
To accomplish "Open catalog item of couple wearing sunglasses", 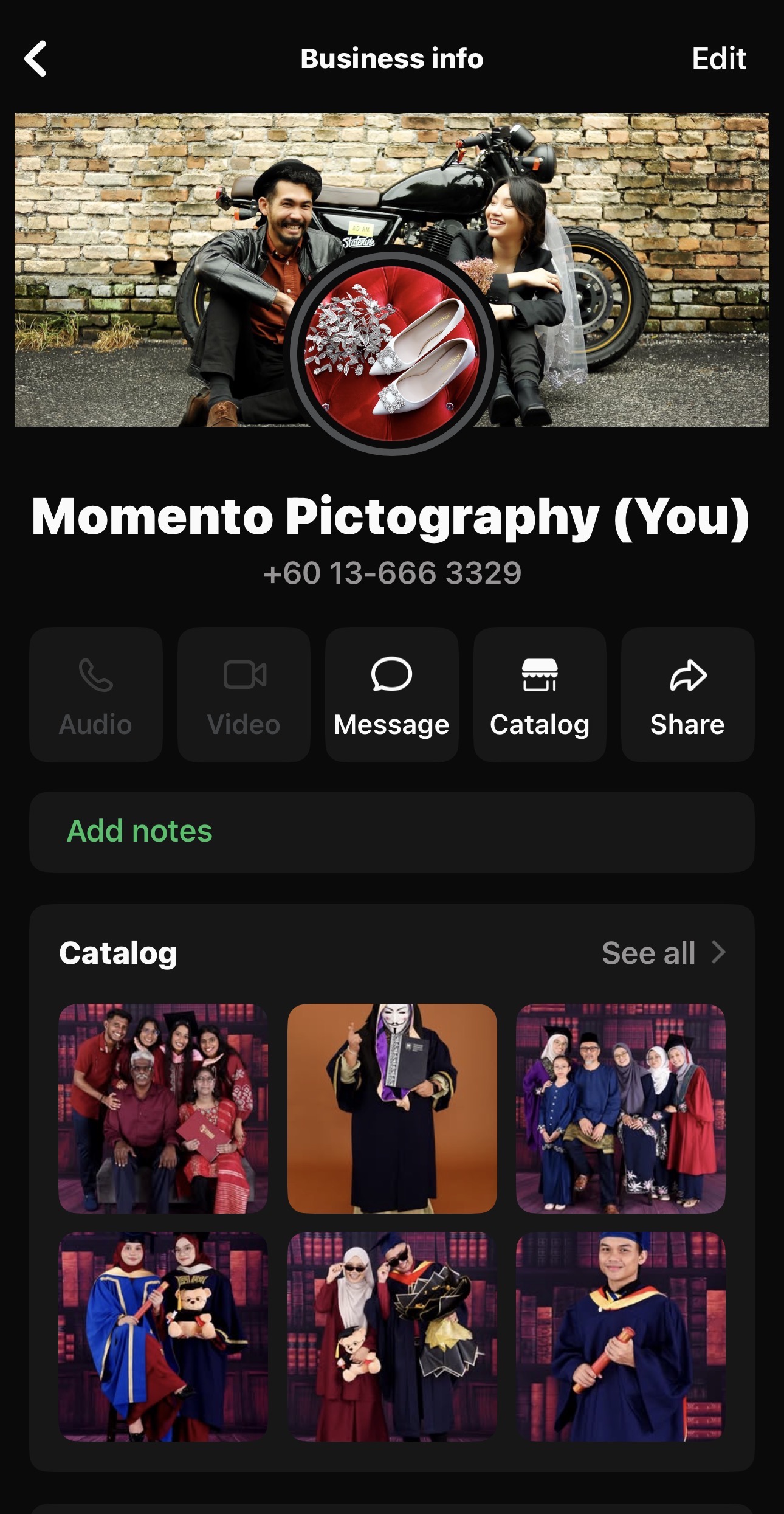I will coord(392,1336).
